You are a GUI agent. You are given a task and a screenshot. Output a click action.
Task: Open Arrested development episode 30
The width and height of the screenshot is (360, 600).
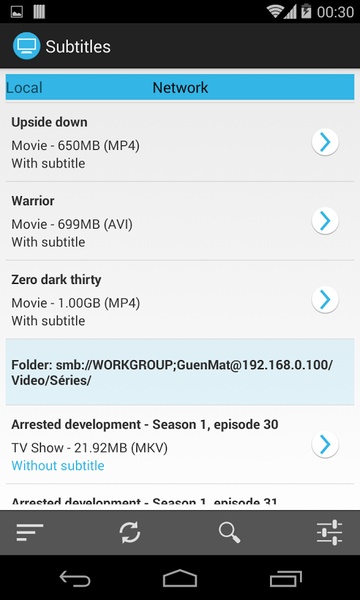coord(180,445)
